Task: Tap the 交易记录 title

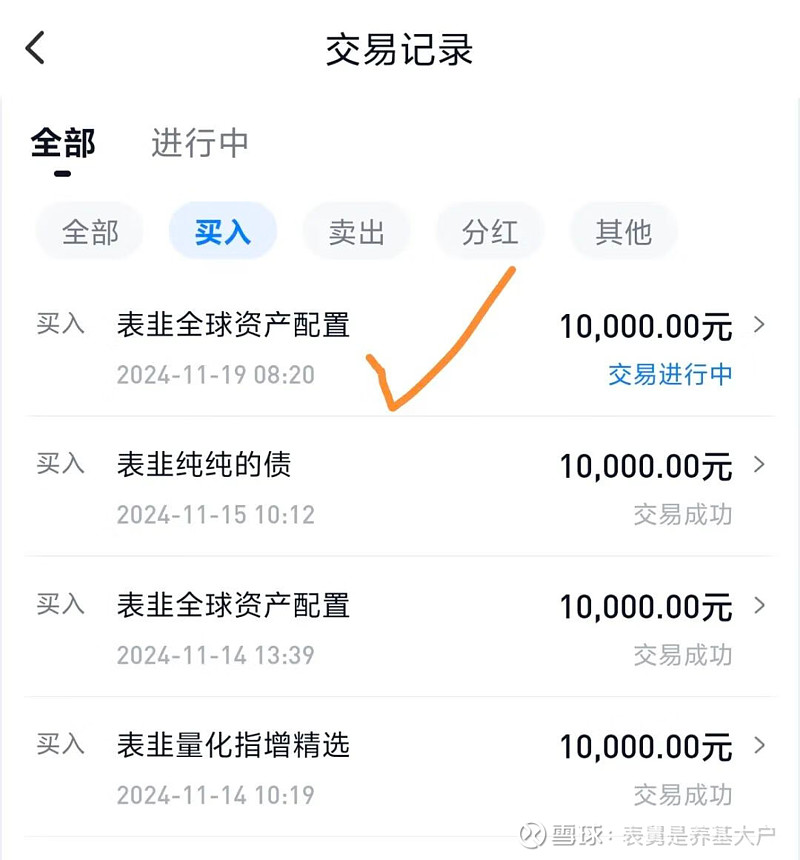Action: (400, 49)
